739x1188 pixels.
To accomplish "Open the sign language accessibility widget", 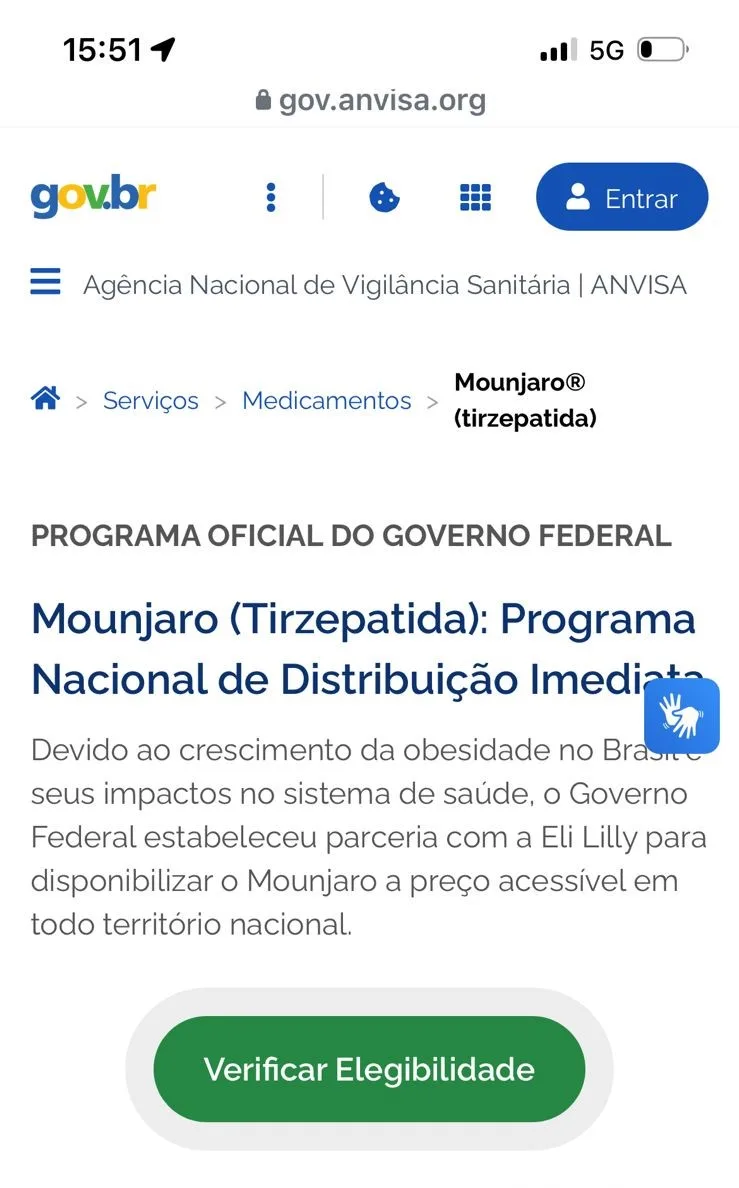I will [681, 715].
